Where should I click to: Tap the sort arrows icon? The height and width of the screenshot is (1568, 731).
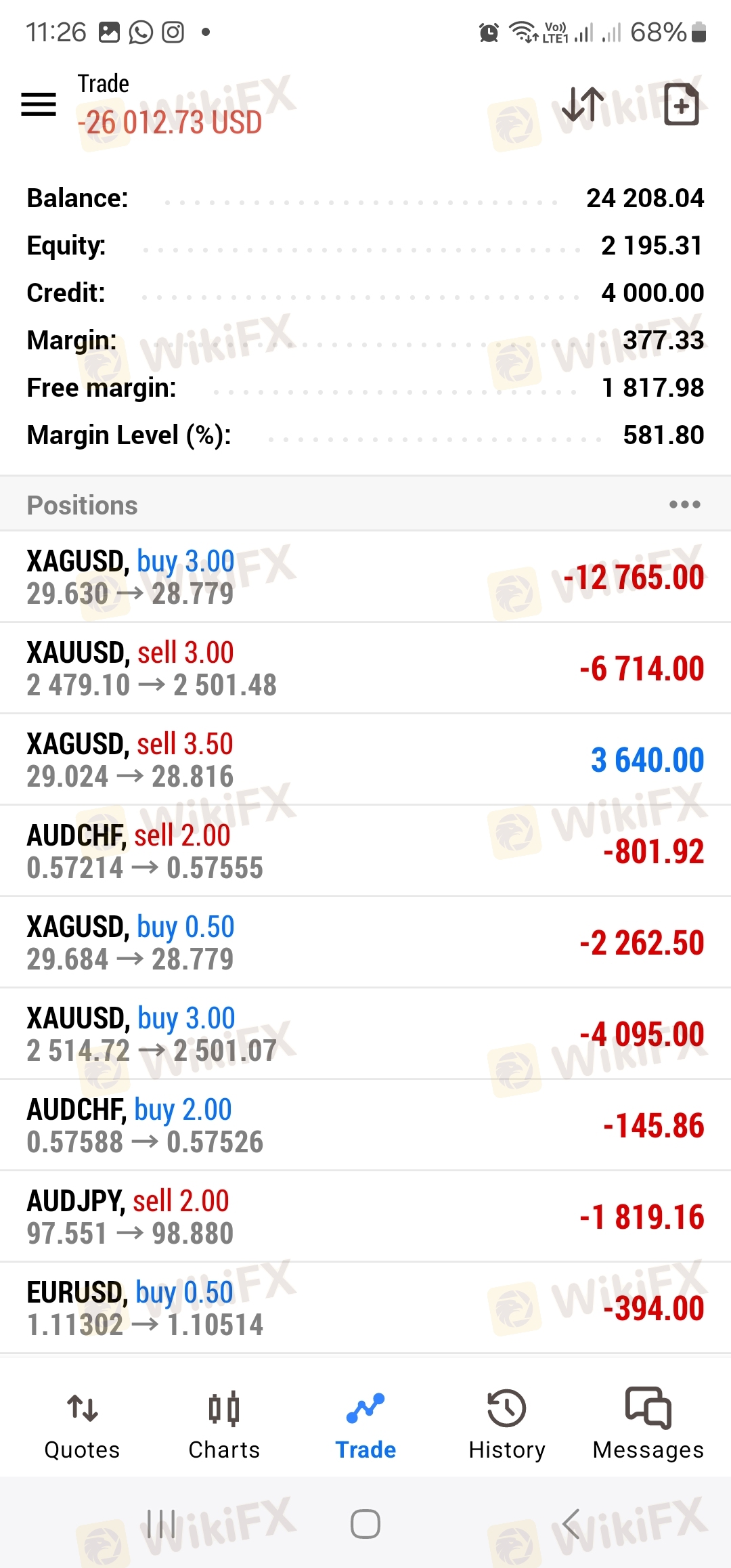point(583,105)
